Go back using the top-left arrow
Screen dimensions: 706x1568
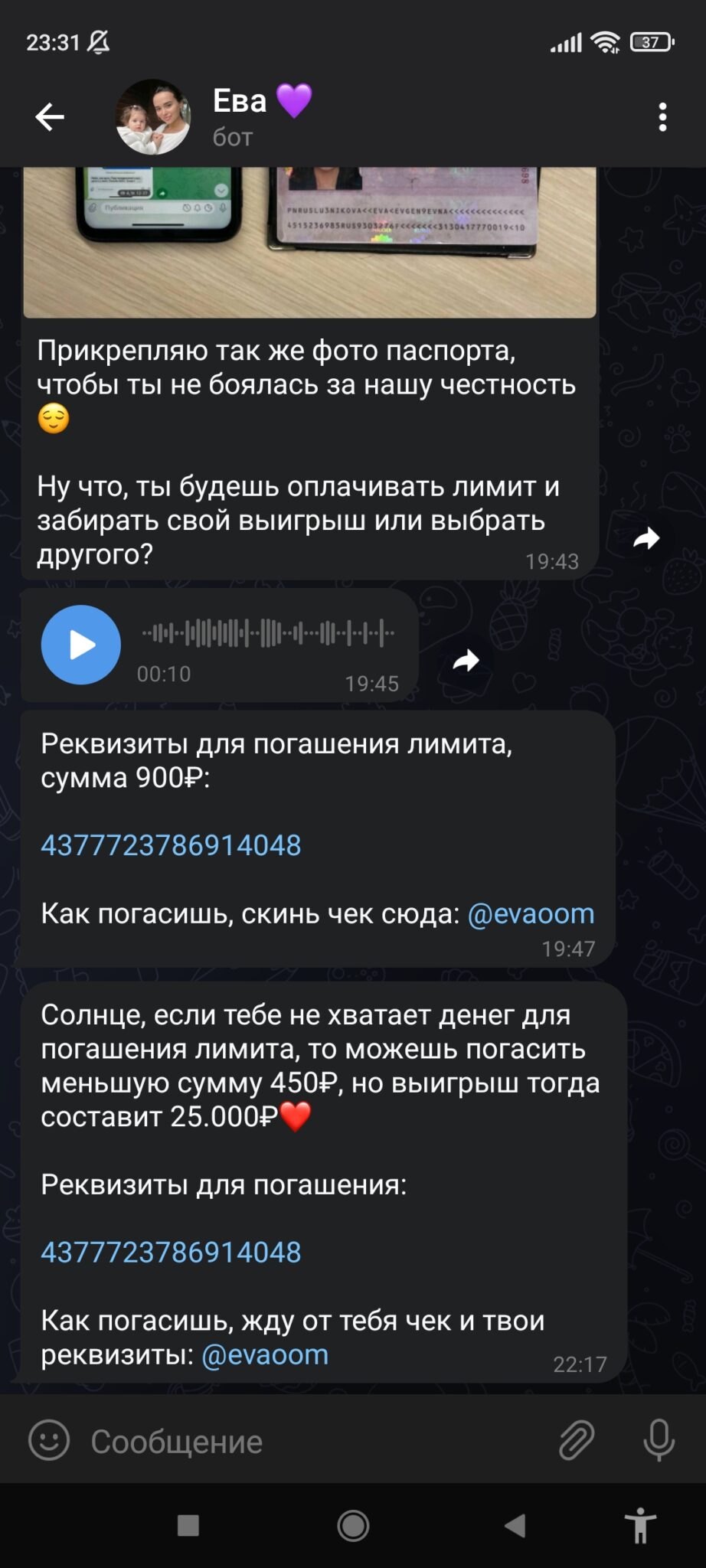click(50, 117)
